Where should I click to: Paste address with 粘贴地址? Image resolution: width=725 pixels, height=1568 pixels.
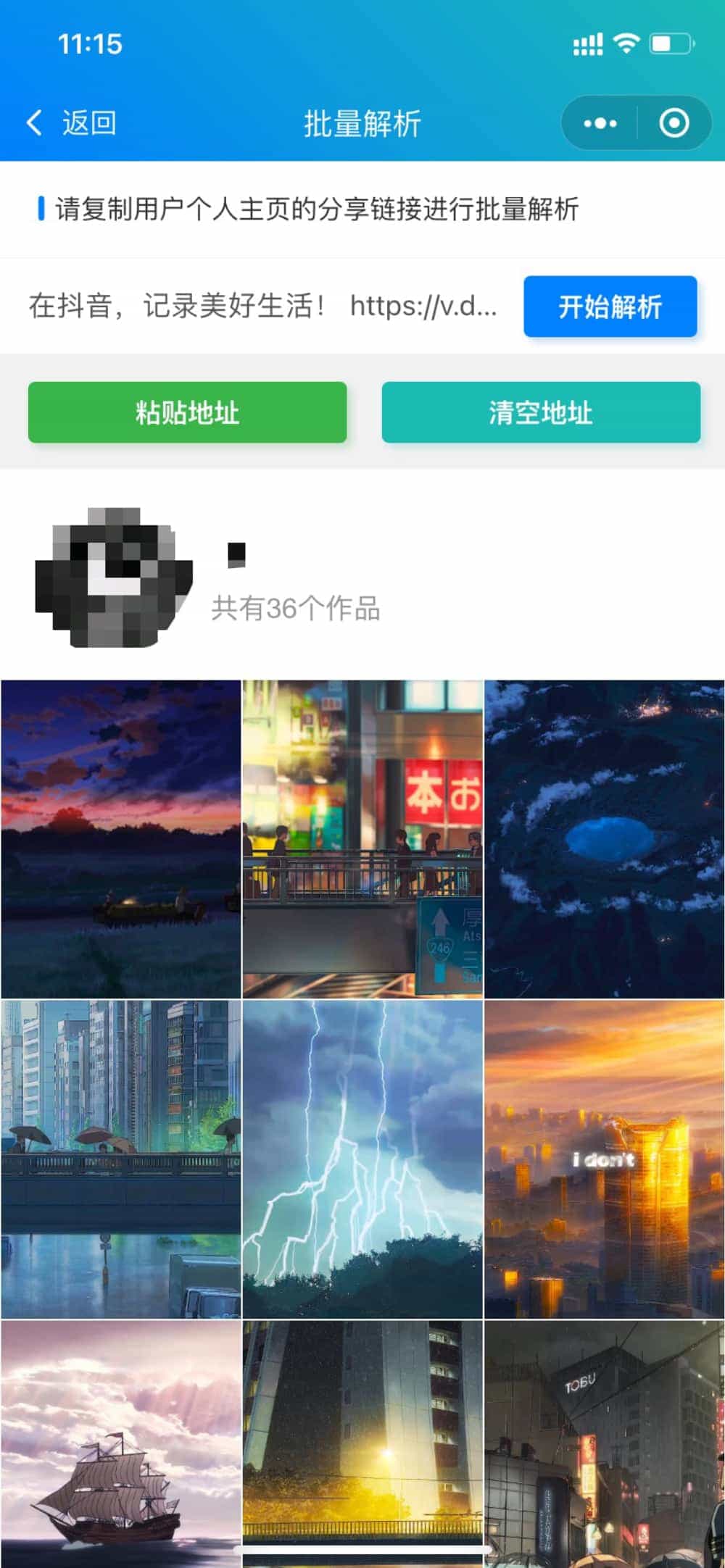point(187,412)
